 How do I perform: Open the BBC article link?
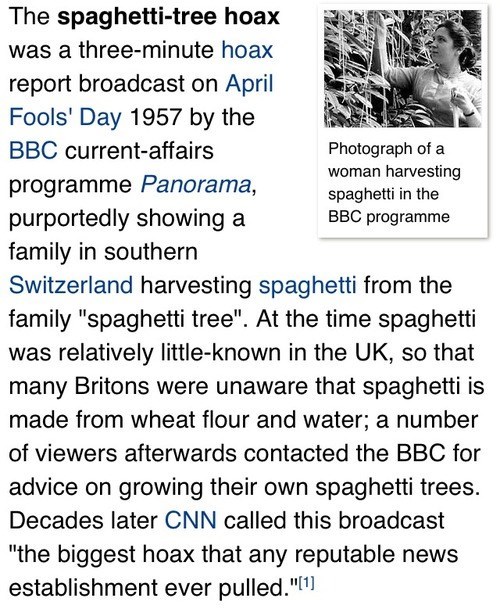point(33,151)
